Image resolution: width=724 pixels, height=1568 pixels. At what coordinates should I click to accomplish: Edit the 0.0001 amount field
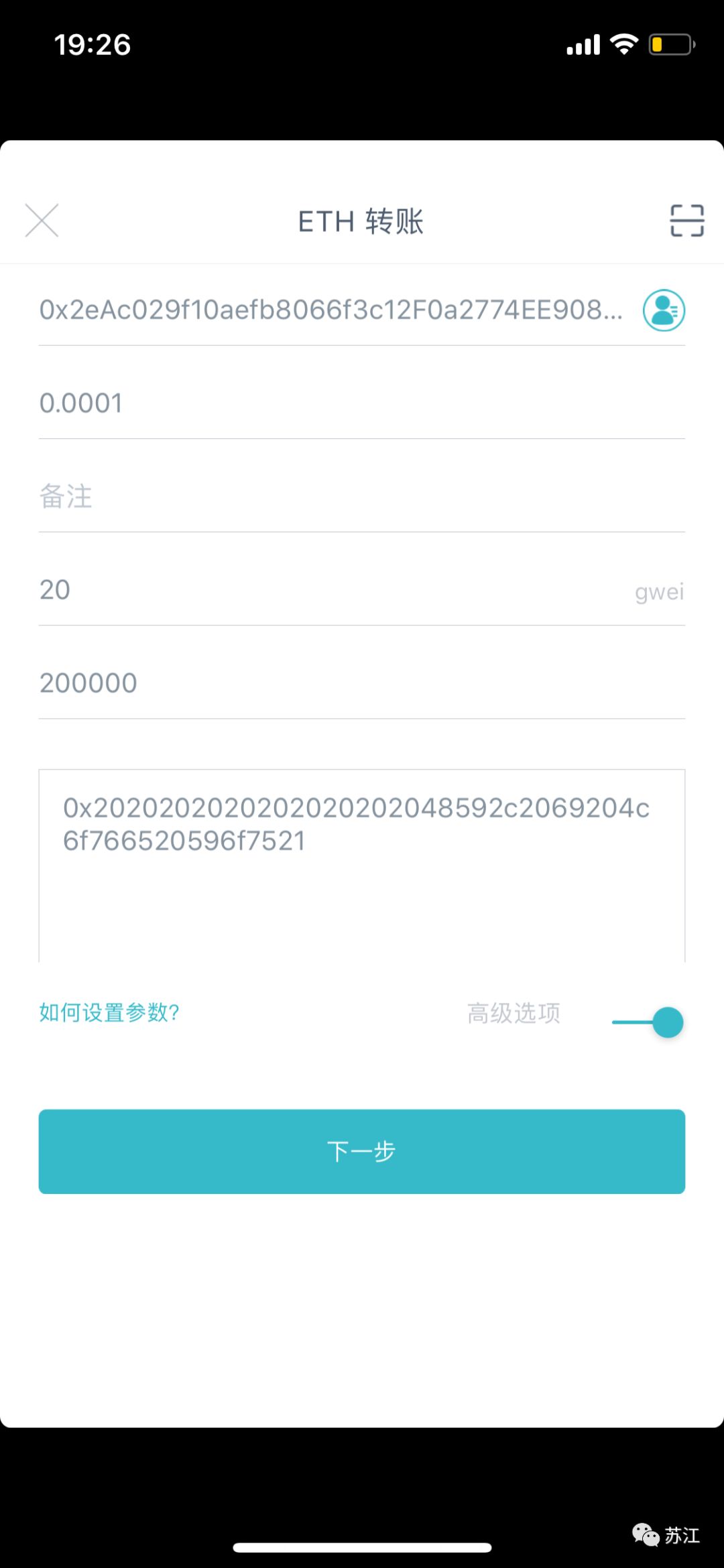click(362, 404)
